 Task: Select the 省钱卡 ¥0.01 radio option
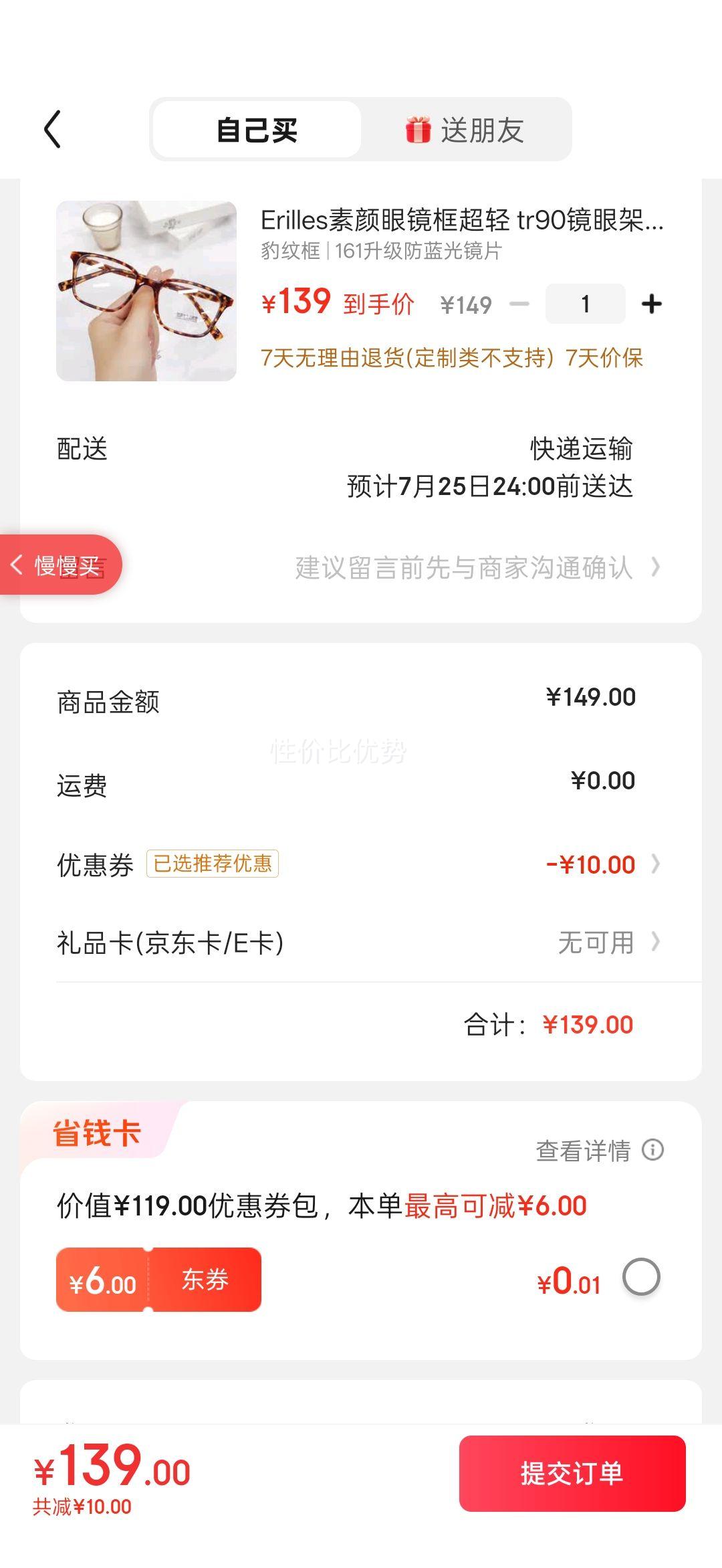point(641,1277)
